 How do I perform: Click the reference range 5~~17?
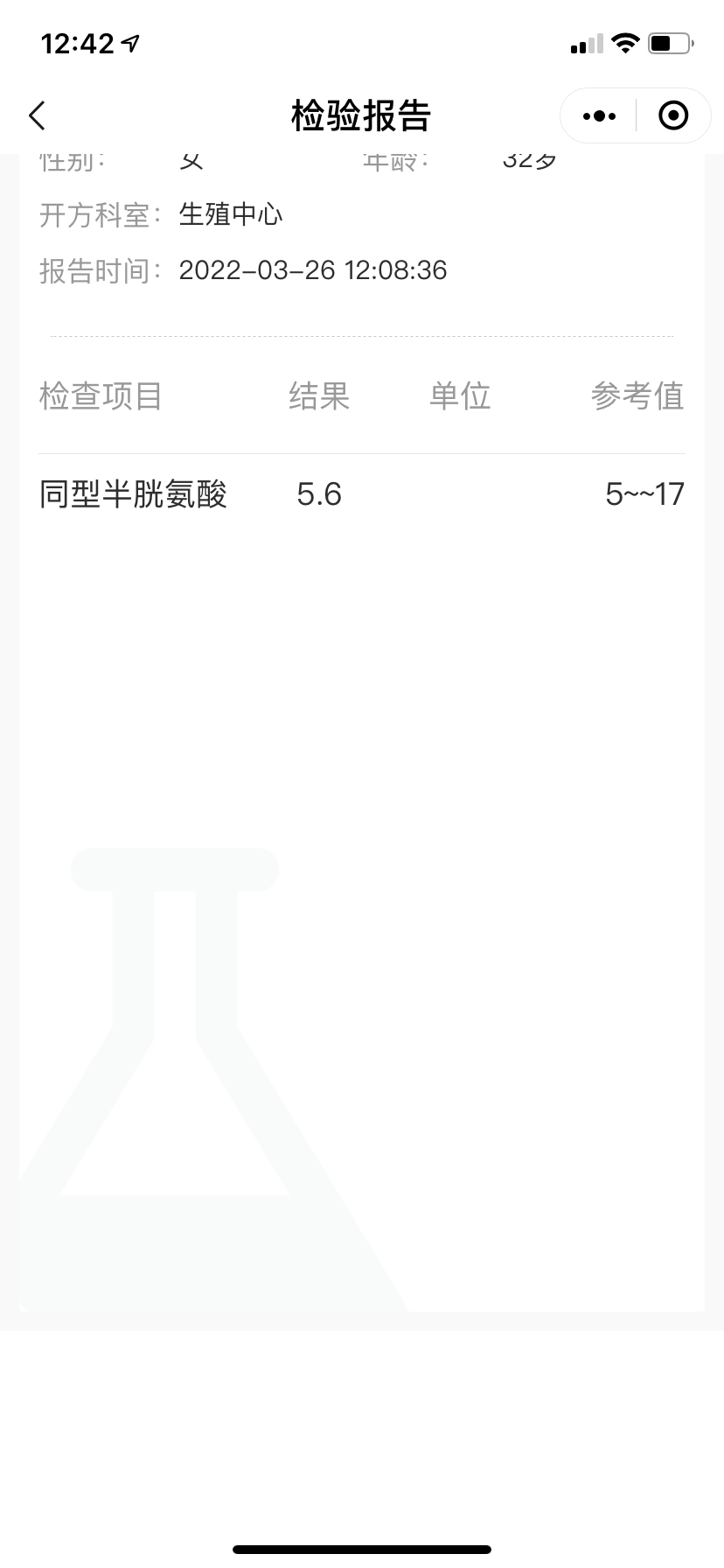pyautogui.click(x=646, y=494)
